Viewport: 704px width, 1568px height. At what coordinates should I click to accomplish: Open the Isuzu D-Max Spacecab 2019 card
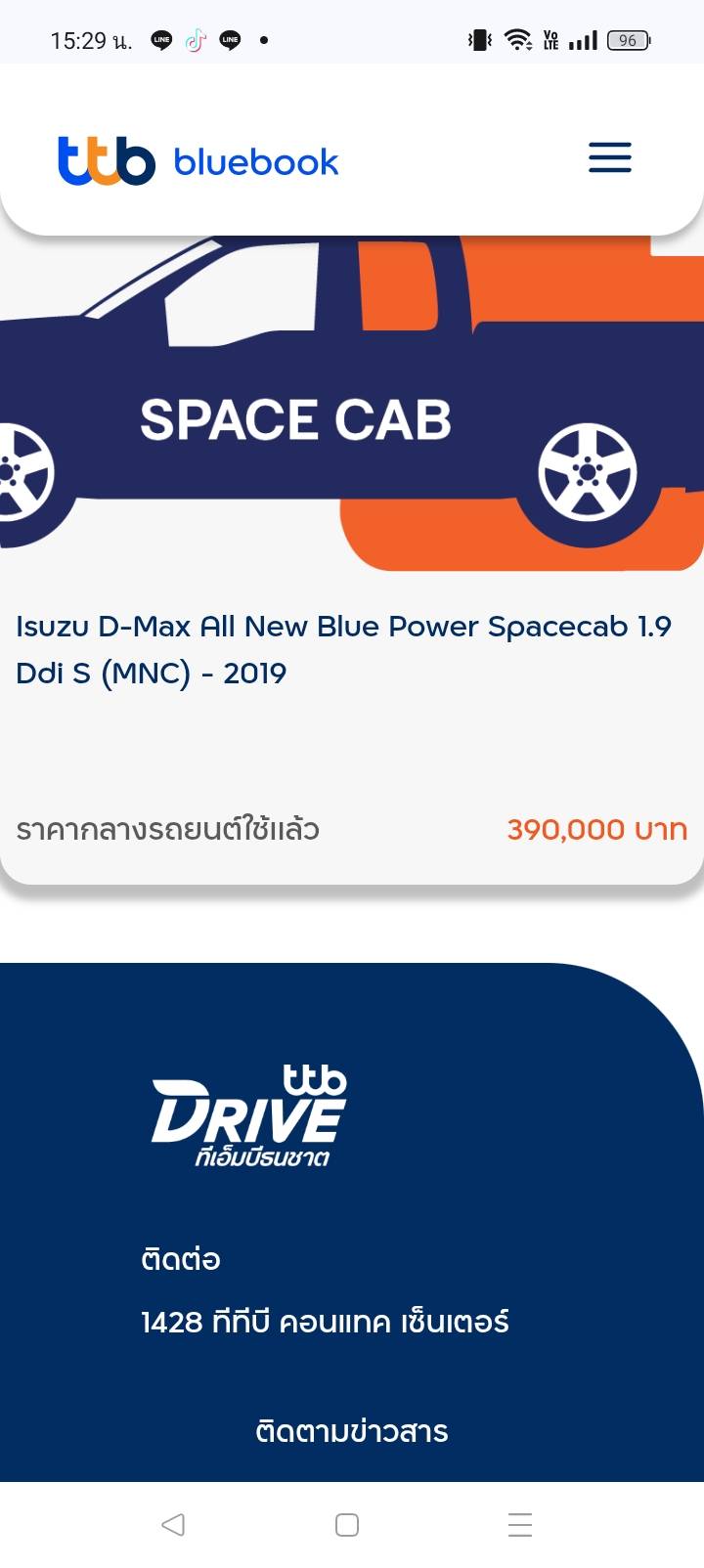coord(344,649)
